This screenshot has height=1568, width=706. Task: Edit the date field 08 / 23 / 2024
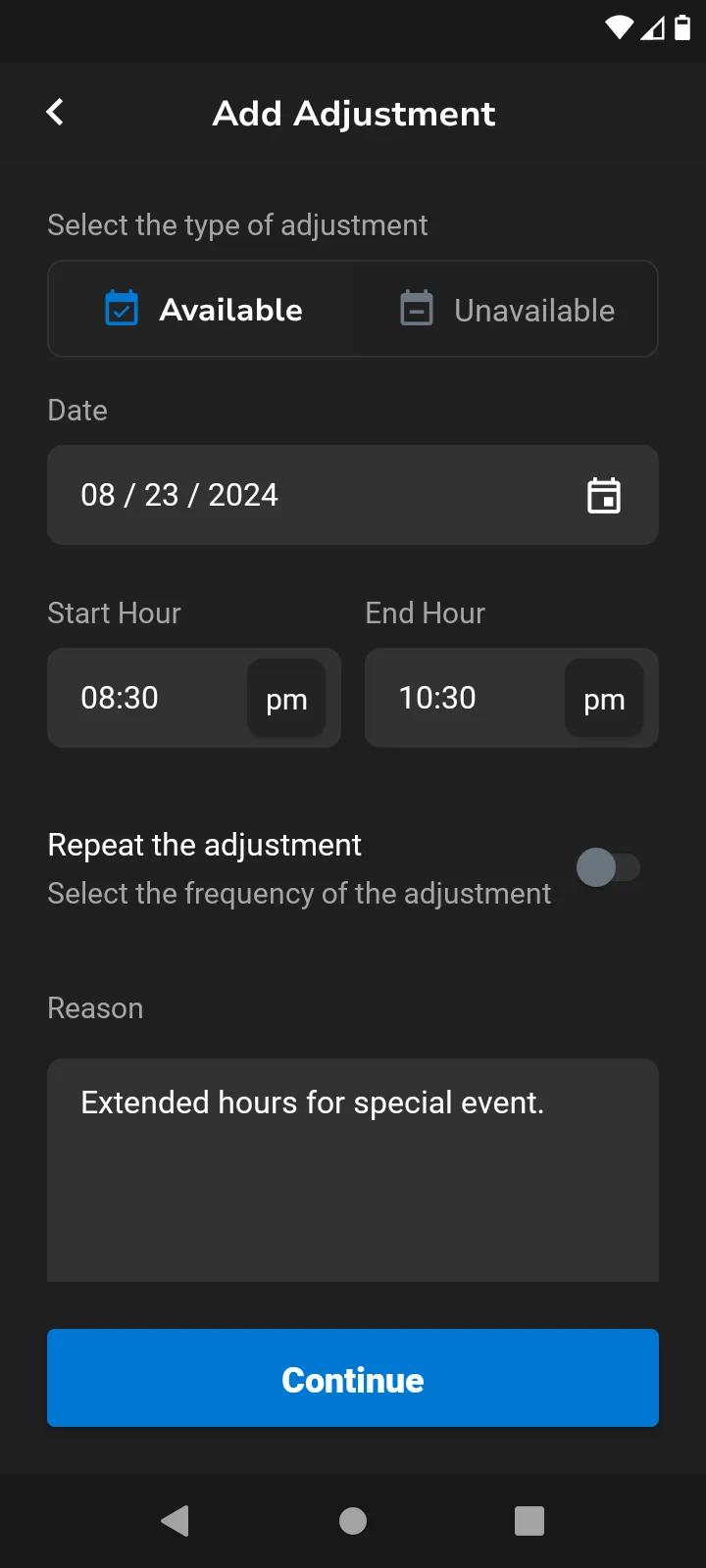[294, 495]
